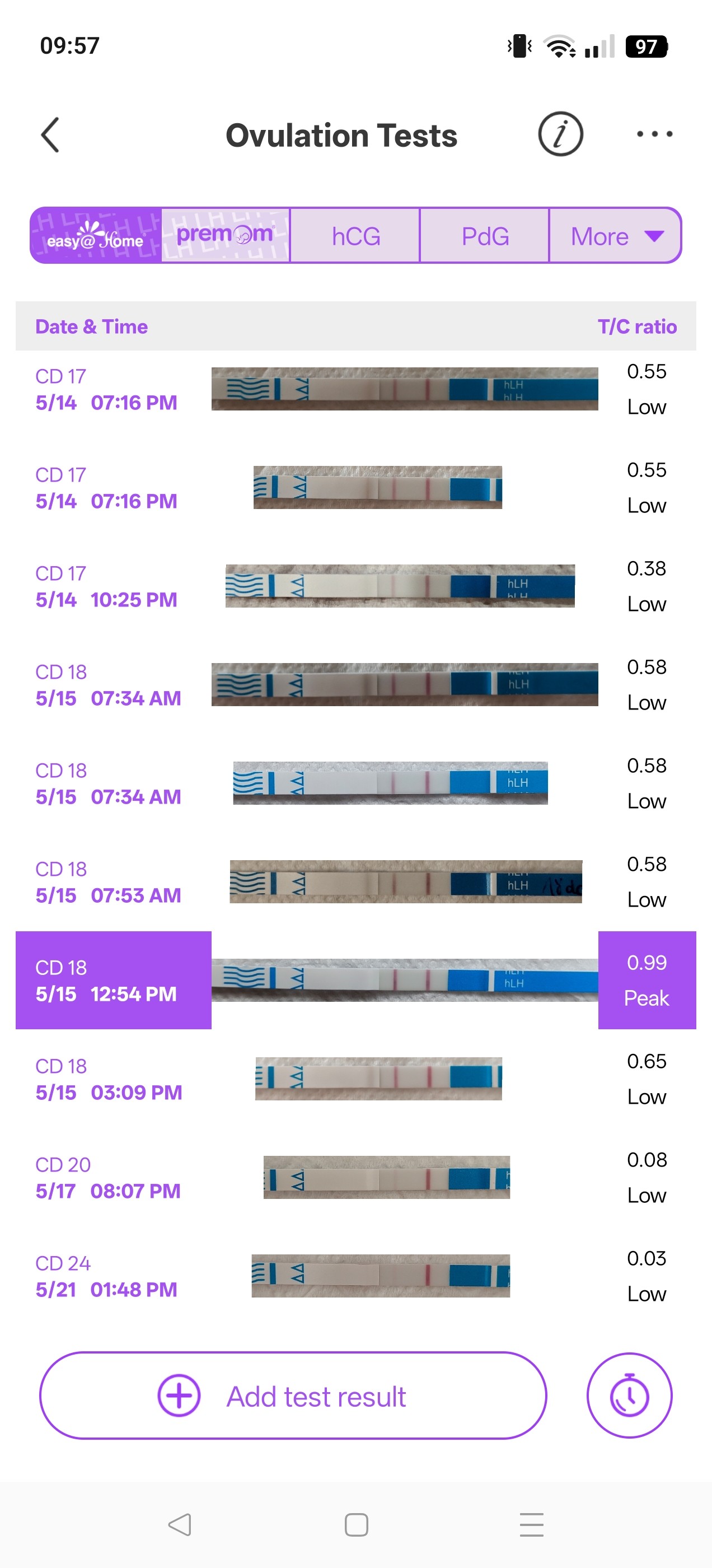This screenshot has height=1568, width=712.
Task: Expand the More dropdown
Action: click(615, 236)
